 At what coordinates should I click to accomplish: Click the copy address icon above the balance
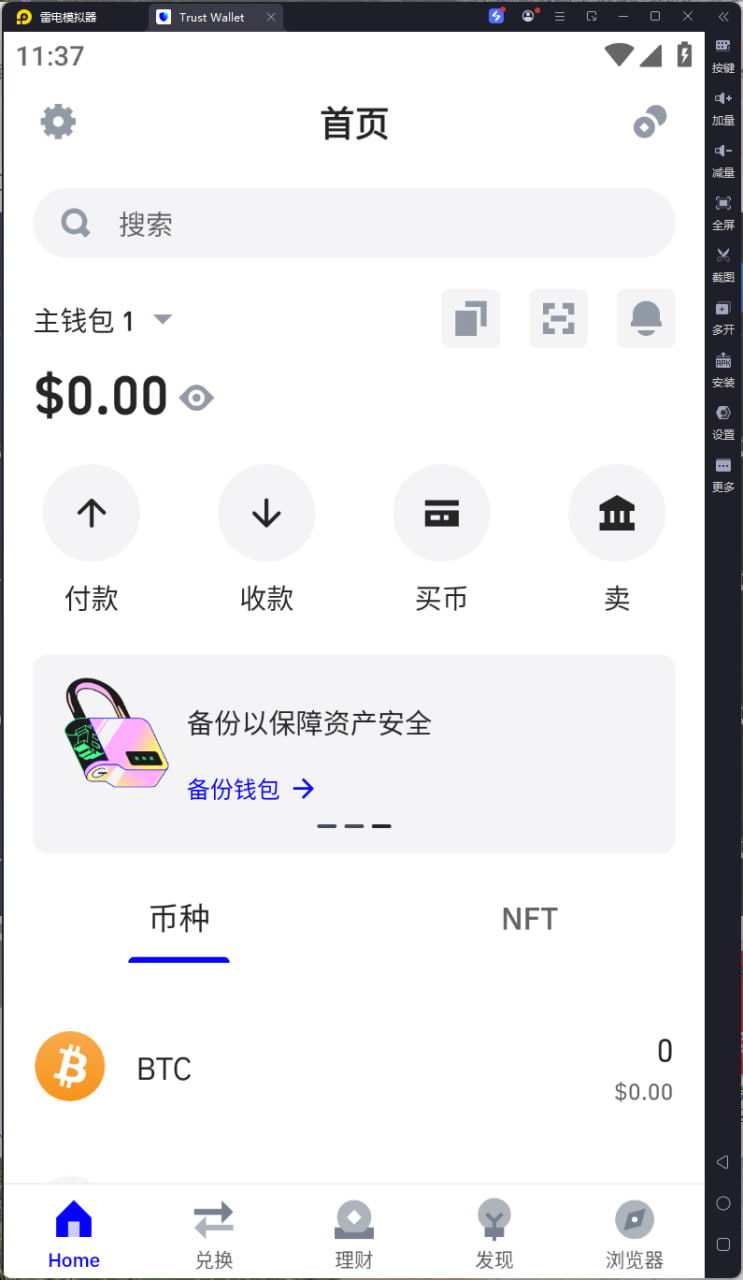[x=470, y=318]
